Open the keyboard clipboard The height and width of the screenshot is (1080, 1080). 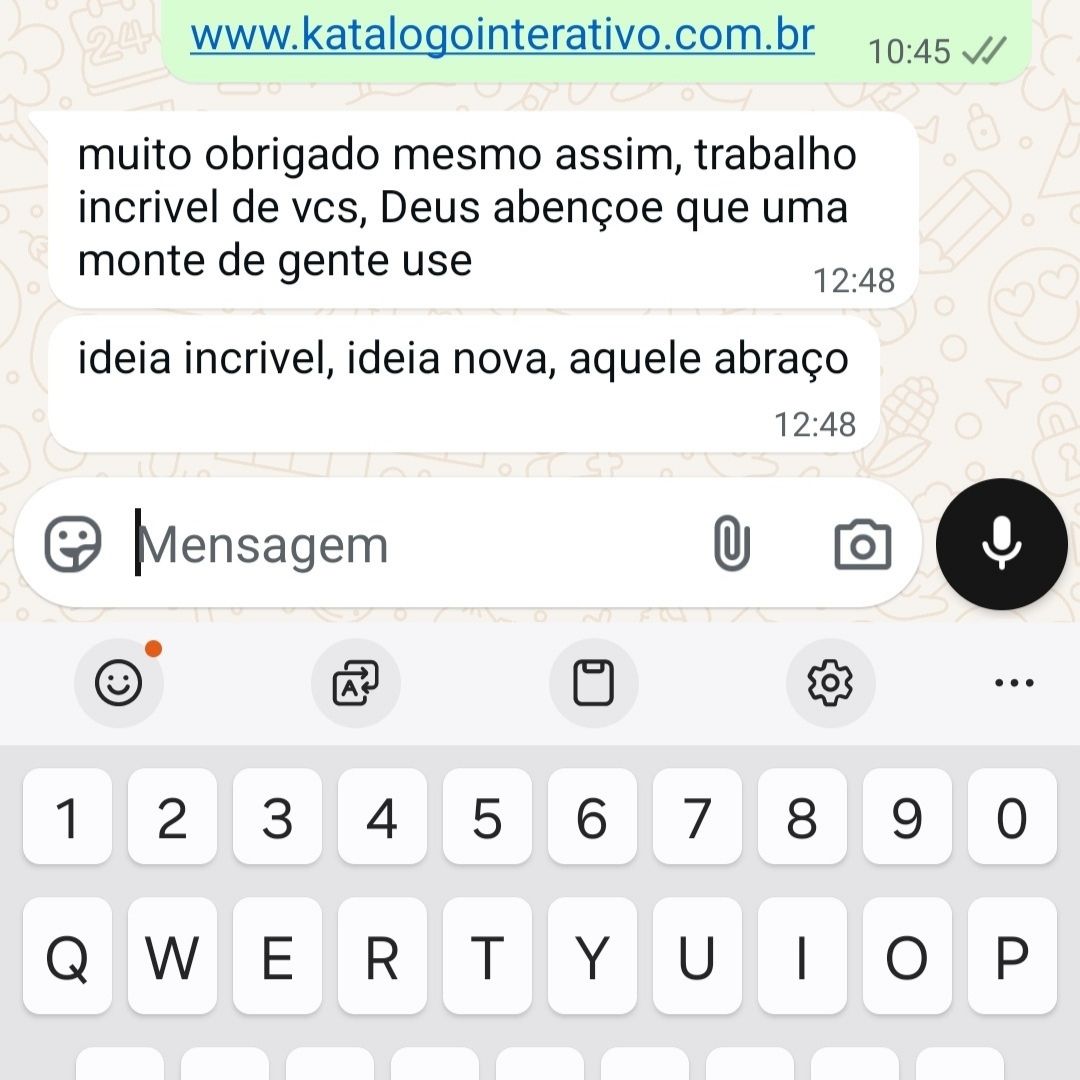593,684
